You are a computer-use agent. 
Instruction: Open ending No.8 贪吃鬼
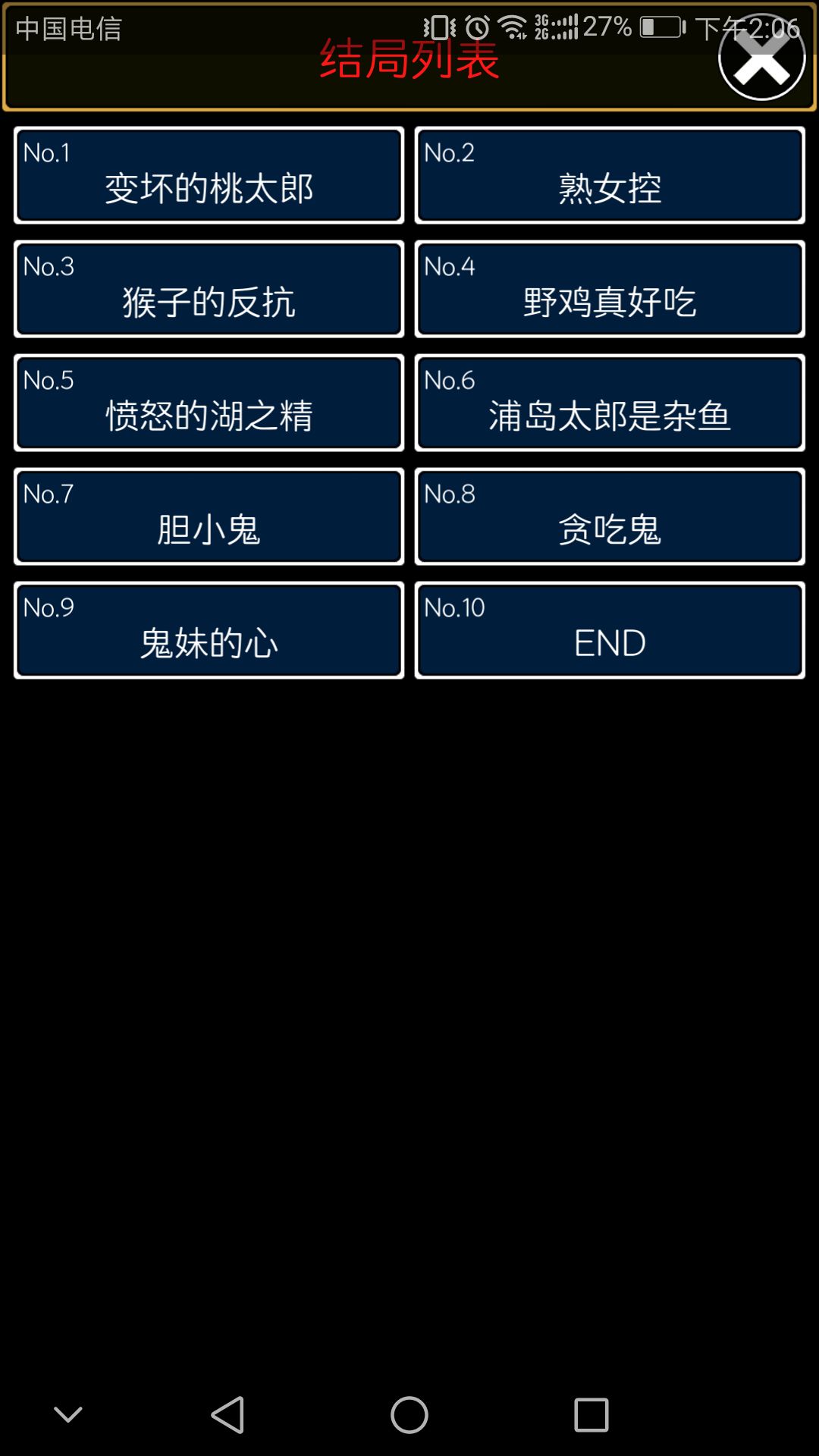[x=610, y=516]
